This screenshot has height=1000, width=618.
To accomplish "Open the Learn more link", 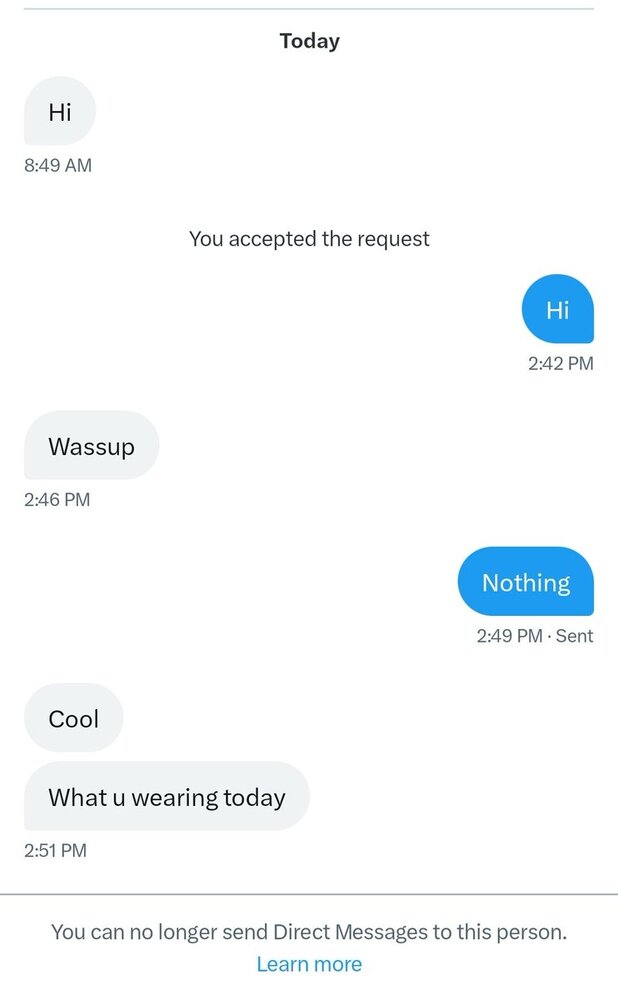I will (x=309, y=964).
